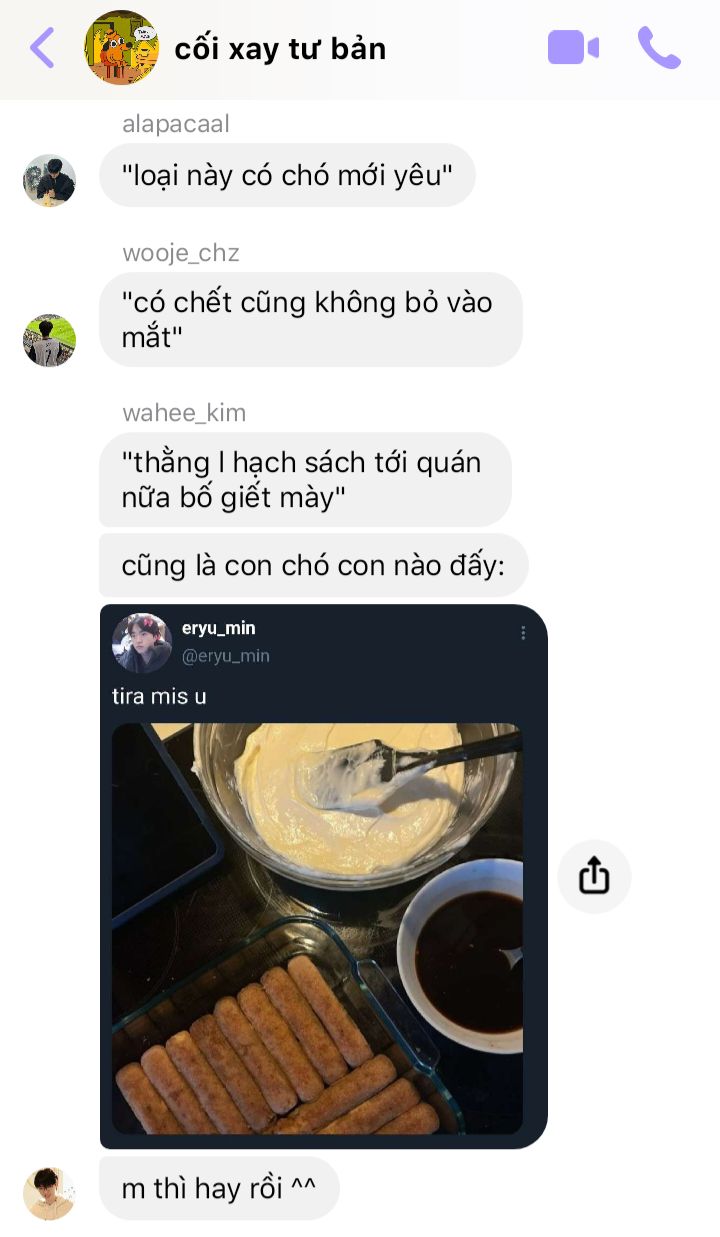
Task: Go back from the chat
Action: pos(42,47)
